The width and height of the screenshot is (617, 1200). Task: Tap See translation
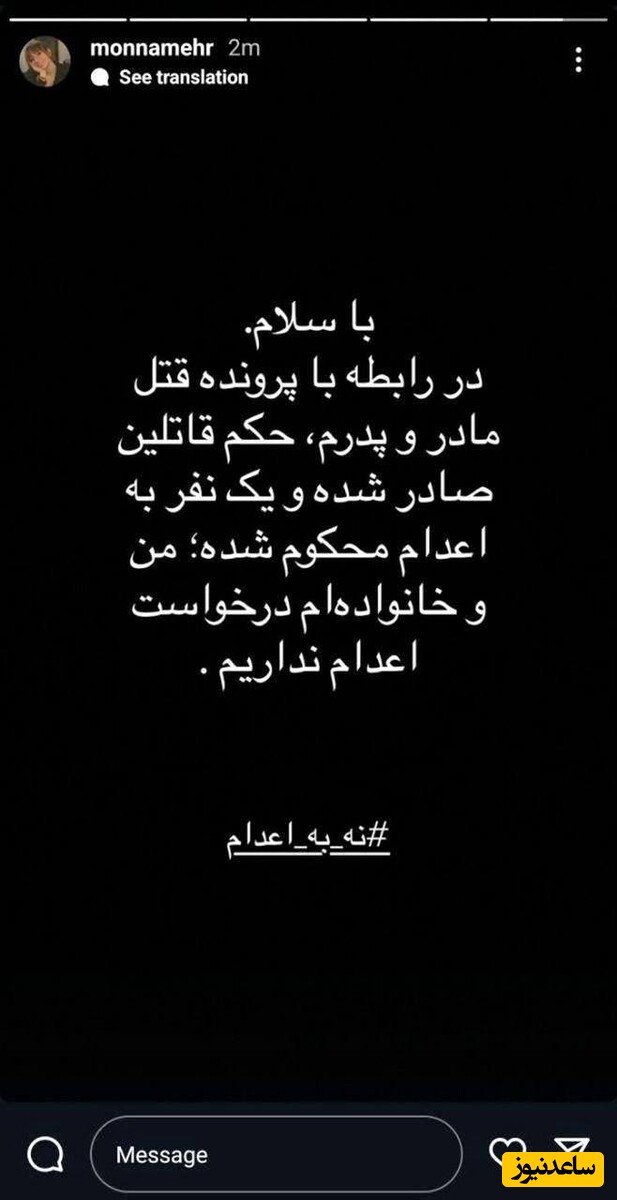point(183,77)
